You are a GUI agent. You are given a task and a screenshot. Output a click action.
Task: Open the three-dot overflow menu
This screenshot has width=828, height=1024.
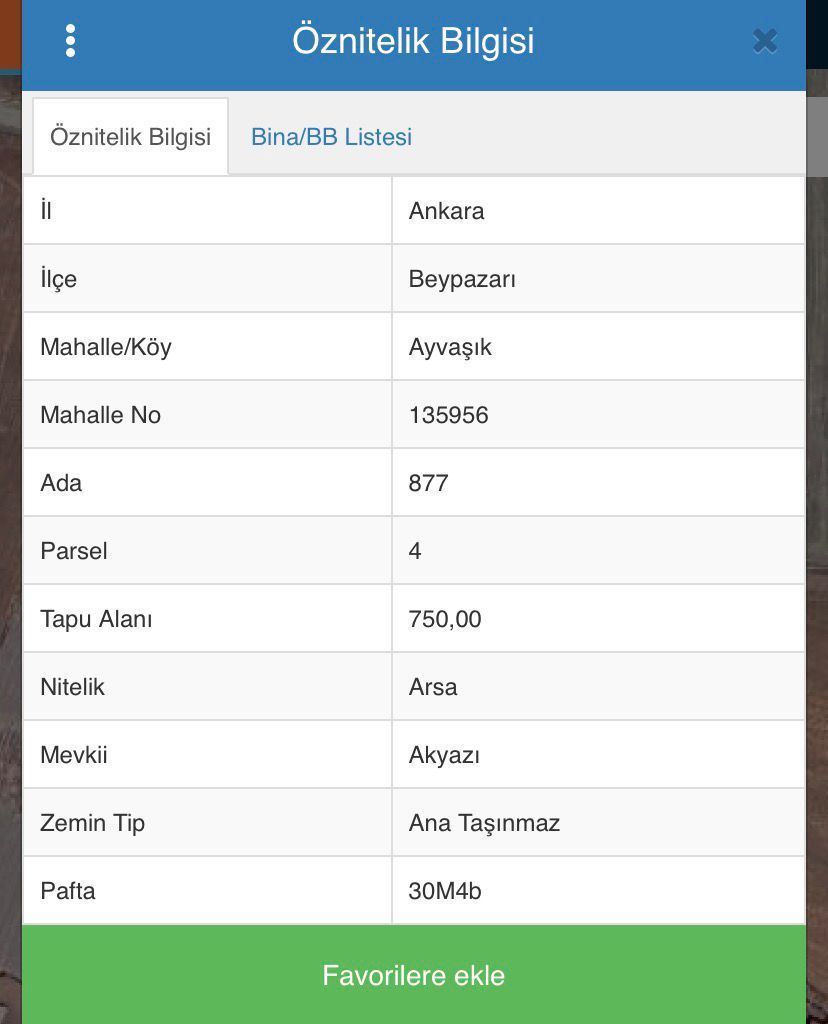pyautogui.click(x=70, y=41)
